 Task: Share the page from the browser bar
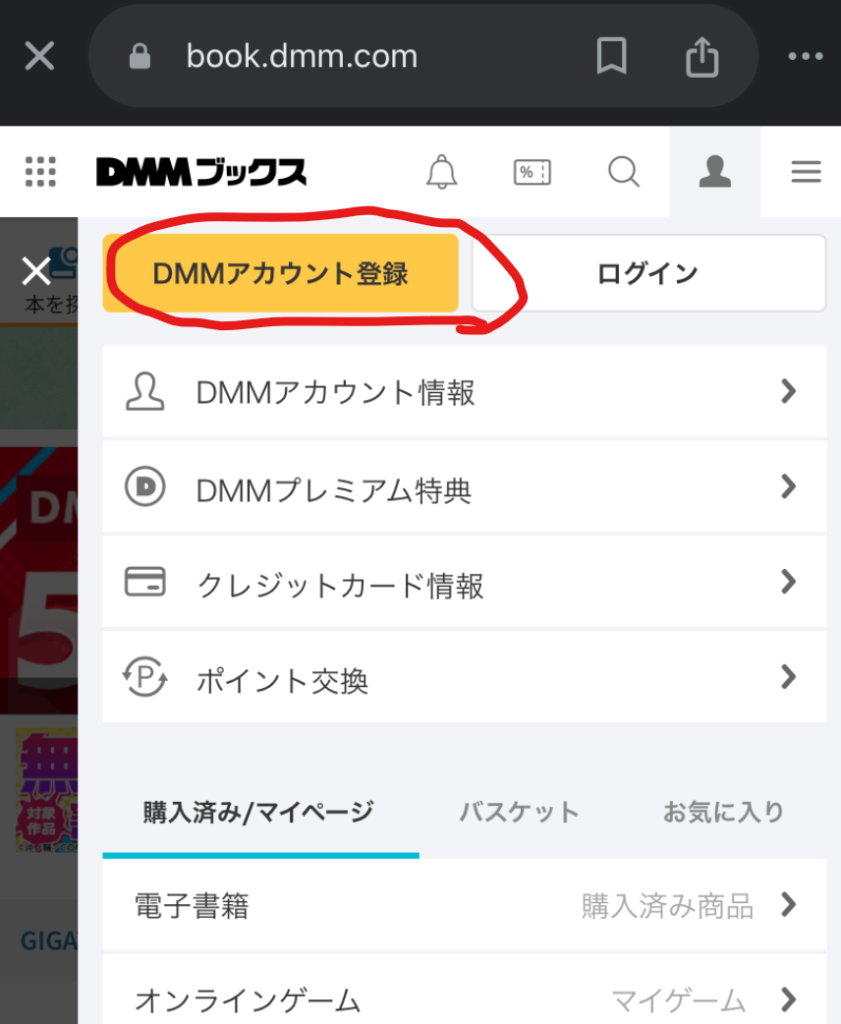[x=702, y=56]
